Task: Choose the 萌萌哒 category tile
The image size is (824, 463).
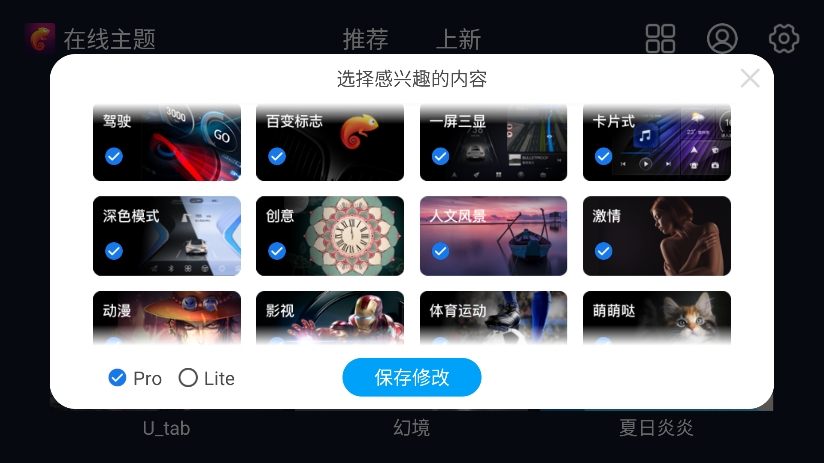Action: click(x=656, y=319)
